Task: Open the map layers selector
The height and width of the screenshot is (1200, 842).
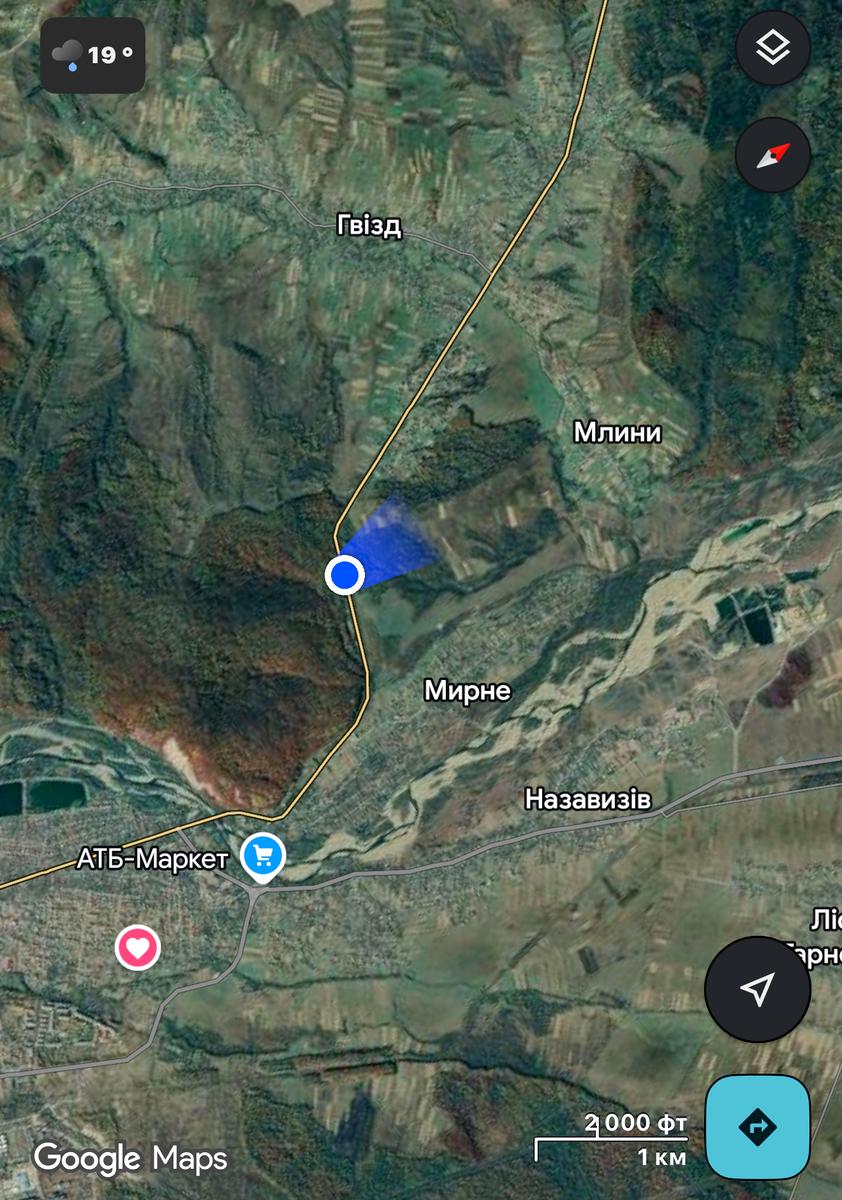Action: [x=772, y=47]
